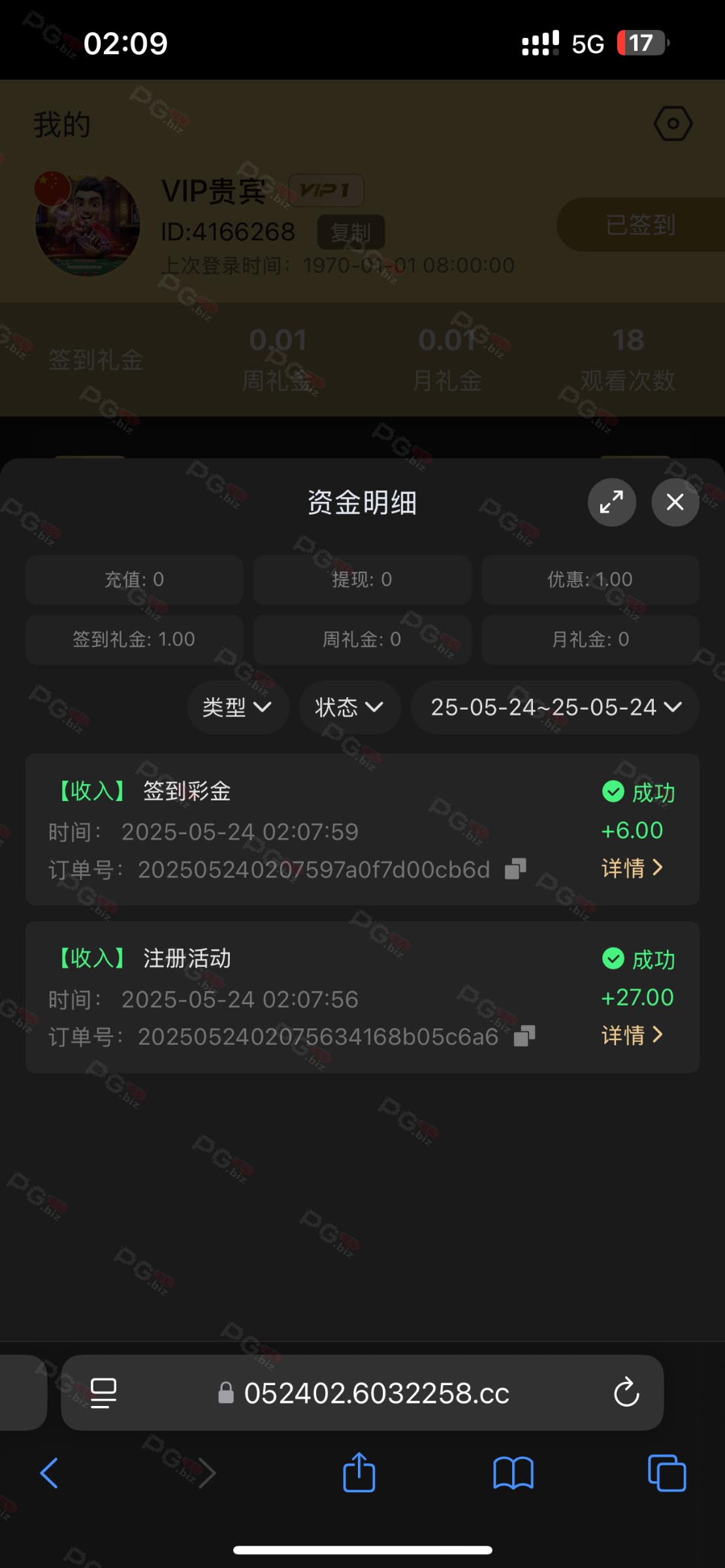Copy the 签到彩金 order number
This screenshot has width=725, height=1568.
[515, 869]
